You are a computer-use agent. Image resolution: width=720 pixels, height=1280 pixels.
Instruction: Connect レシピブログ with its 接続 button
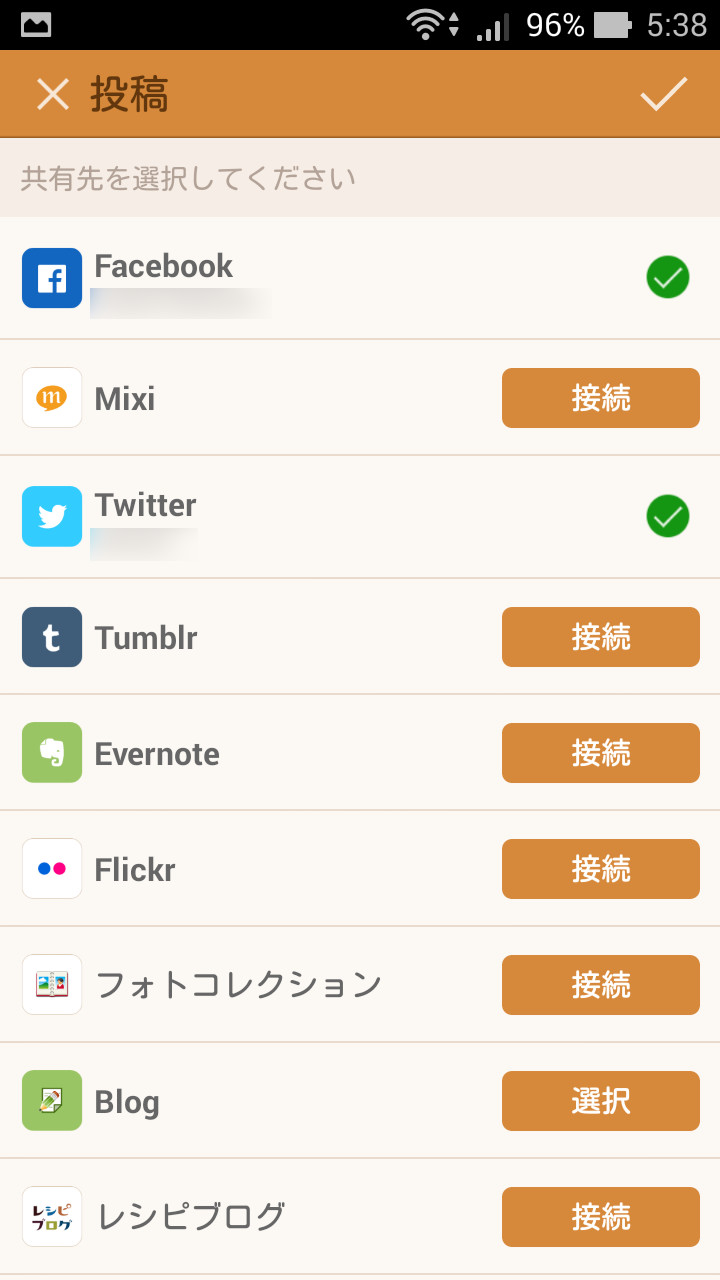point(600,1217)
